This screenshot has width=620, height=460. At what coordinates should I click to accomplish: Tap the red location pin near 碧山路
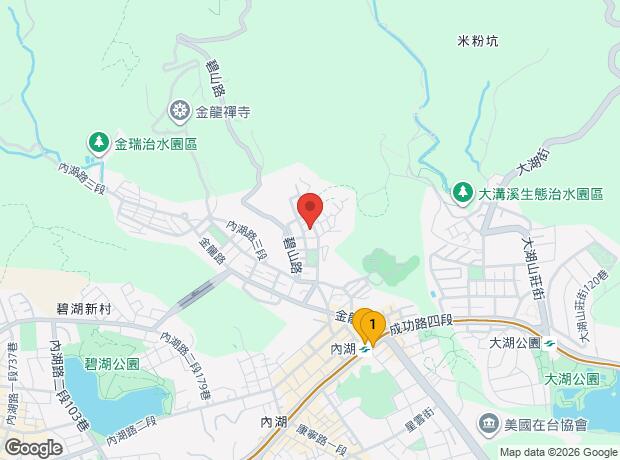click(310, 210)
